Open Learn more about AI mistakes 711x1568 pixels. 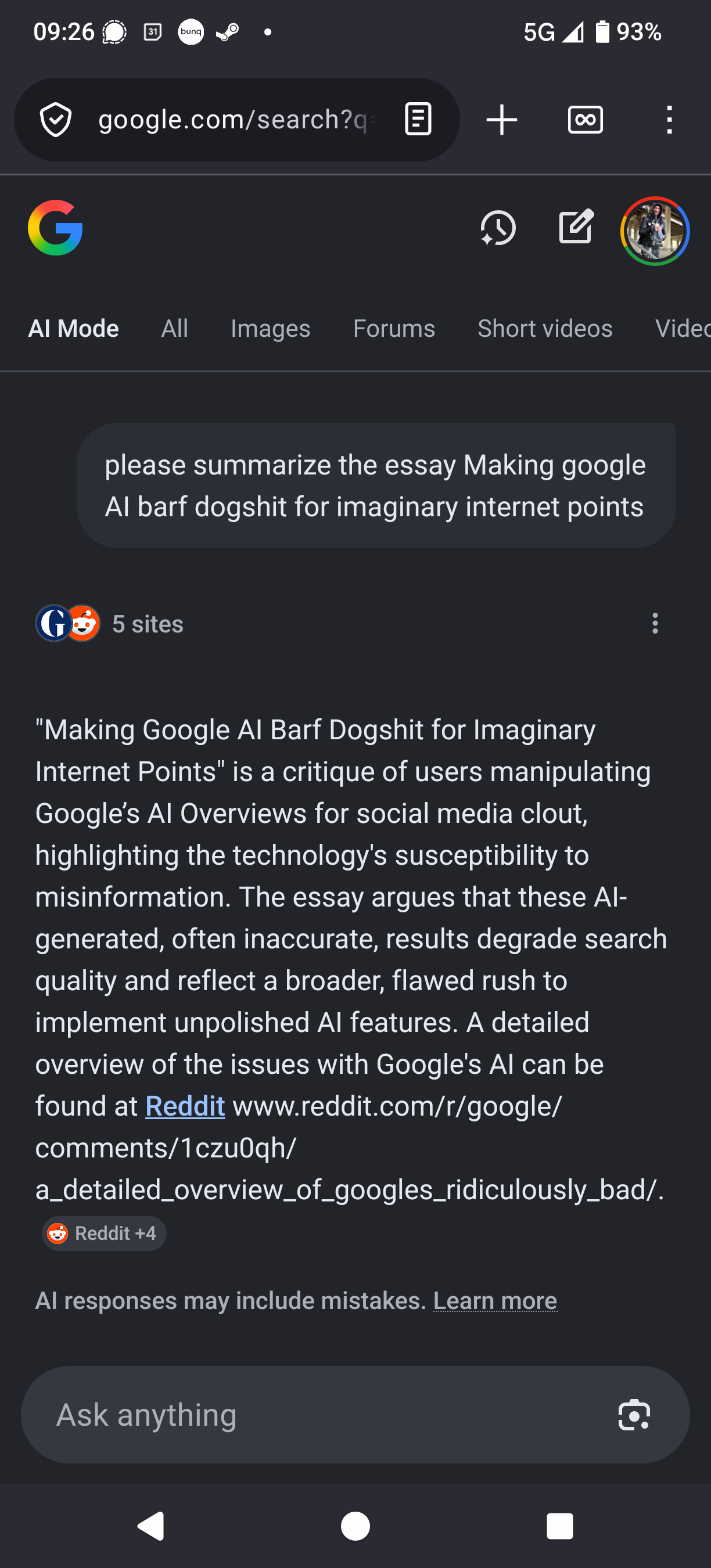point(495,1301)
